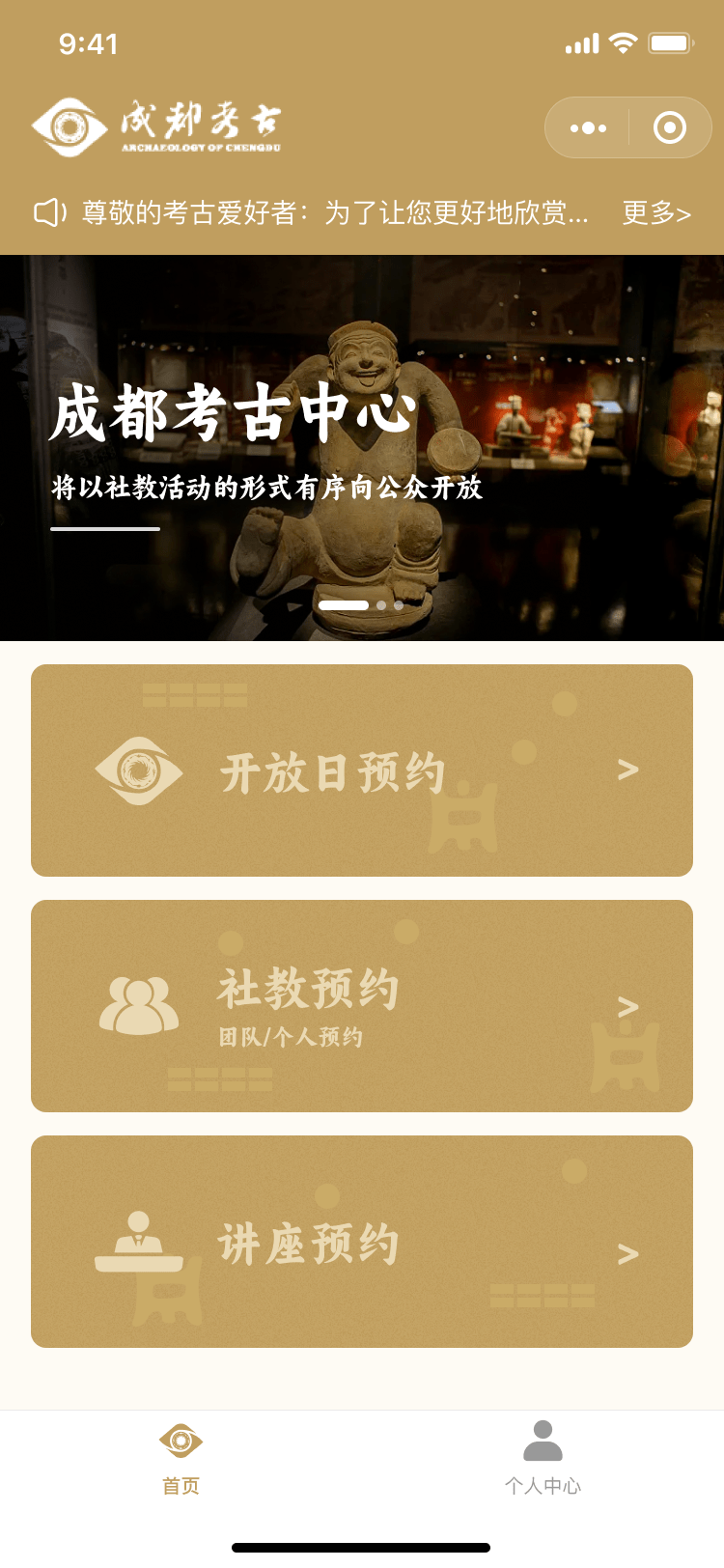Switch to the 个人中心 tab

point(543,1458)
